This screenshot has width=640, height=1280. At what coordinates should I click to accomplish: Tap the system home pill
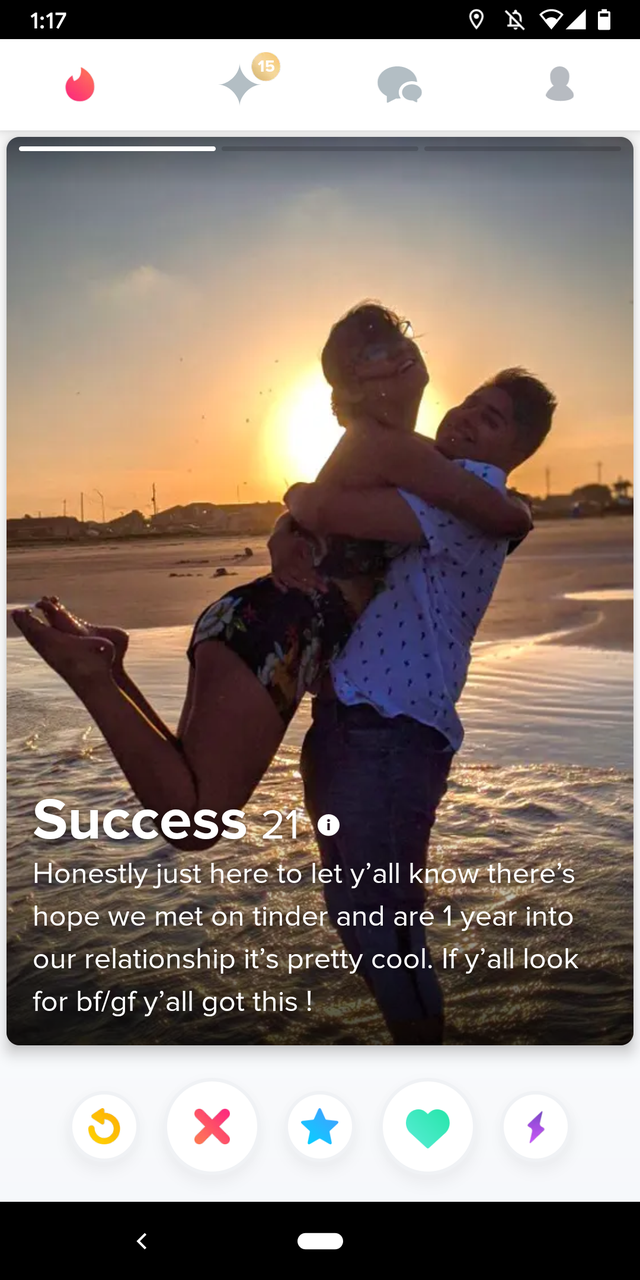pos(320,1241)
